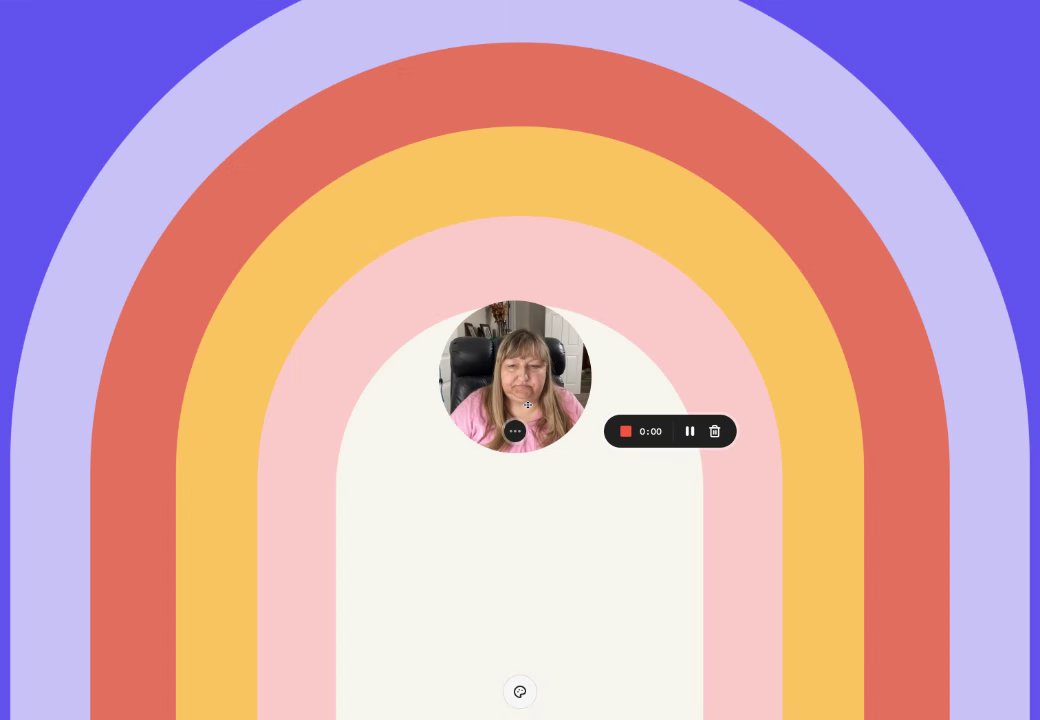Stop the recording with the red square
1040x720 pixels.
point(626,431)
